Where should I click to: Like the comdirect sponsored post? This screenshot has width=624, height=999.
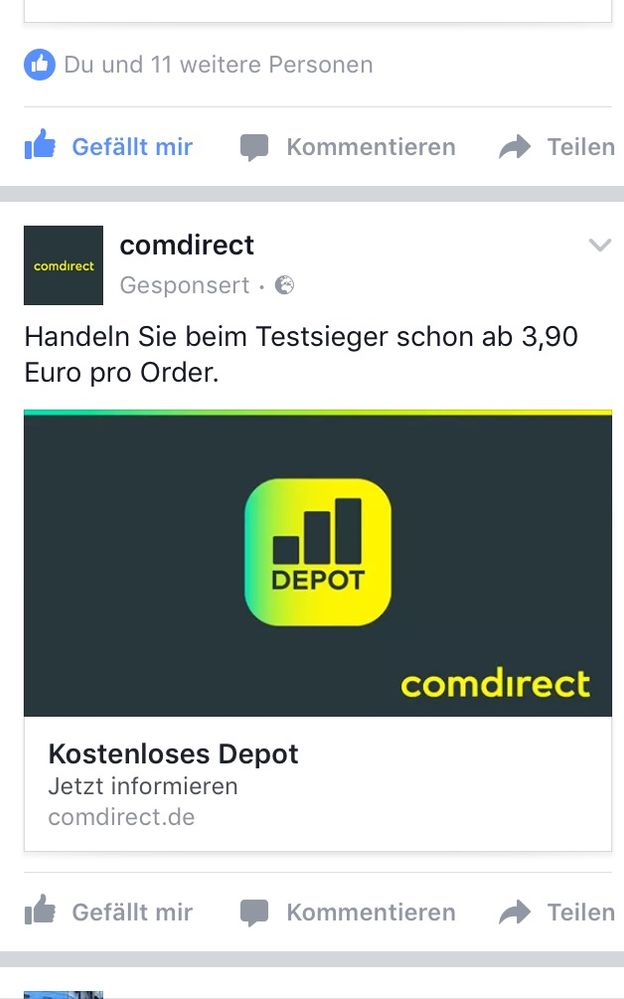coord(108,912)
